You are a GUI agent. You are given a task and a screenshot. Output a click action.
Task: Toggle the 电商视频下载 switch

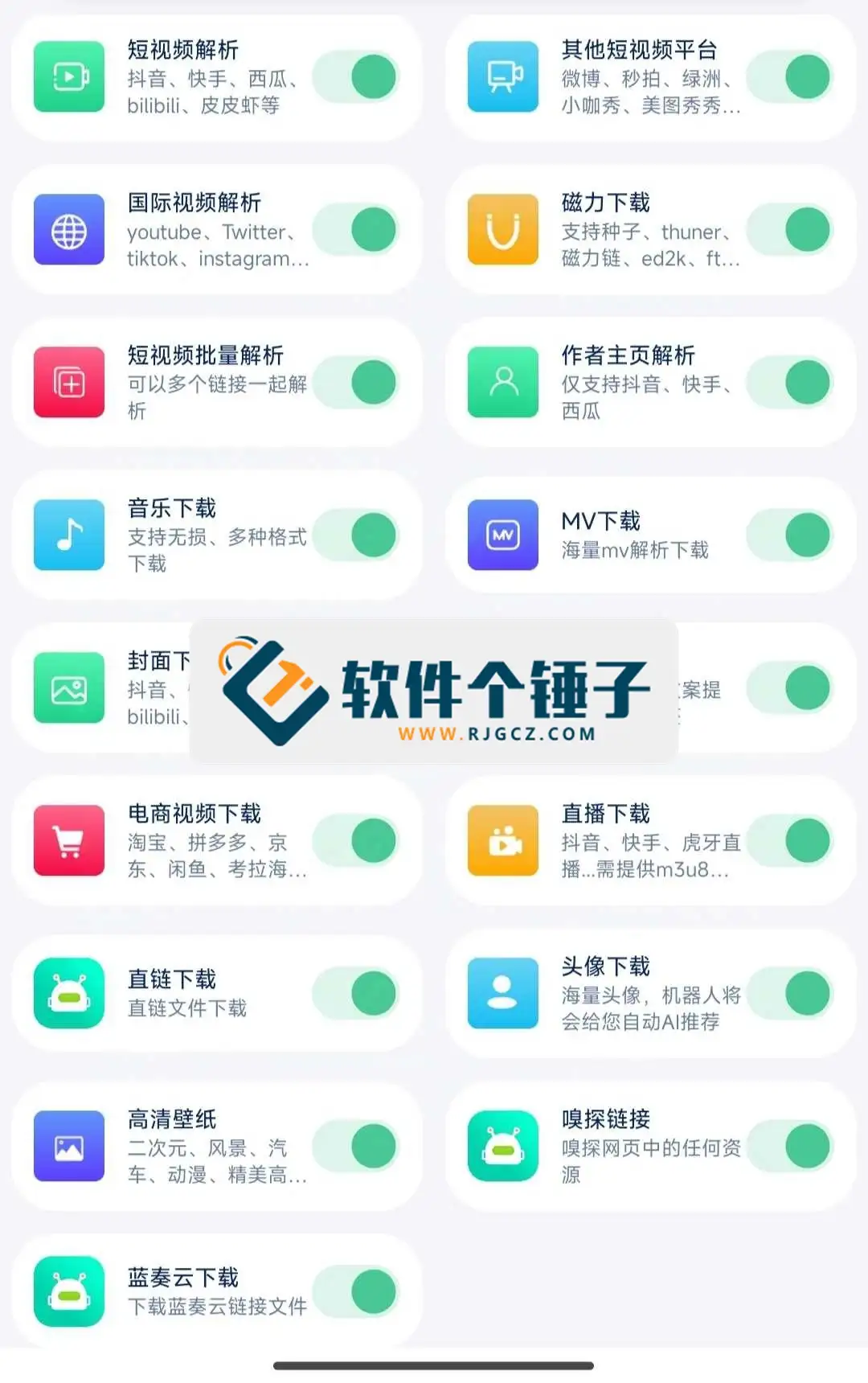[357, 841]
